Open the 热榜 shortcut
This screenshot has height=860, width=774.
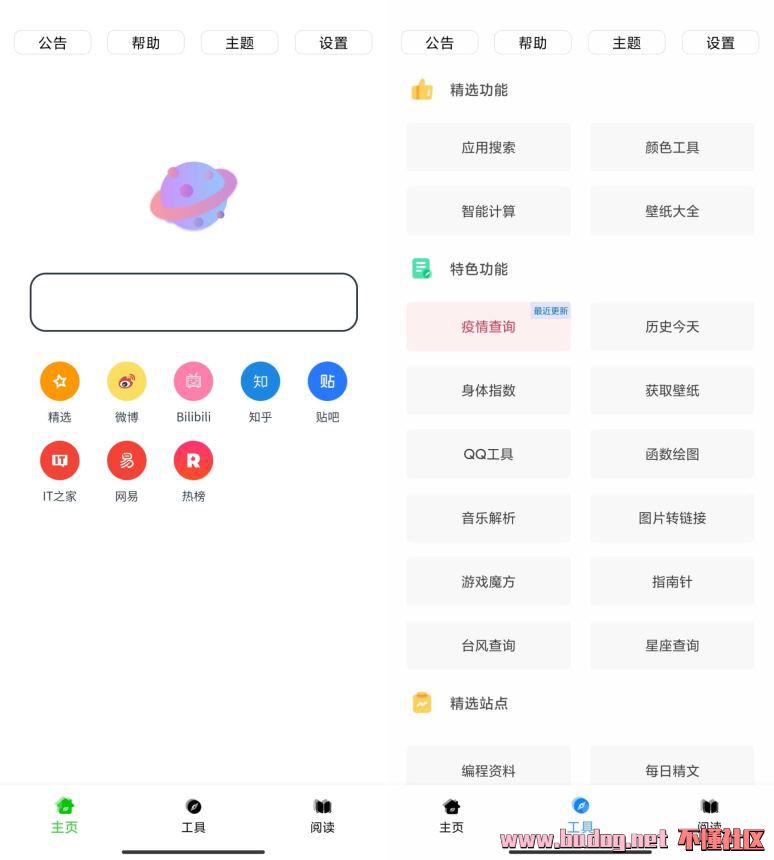(x=193, y=461)
